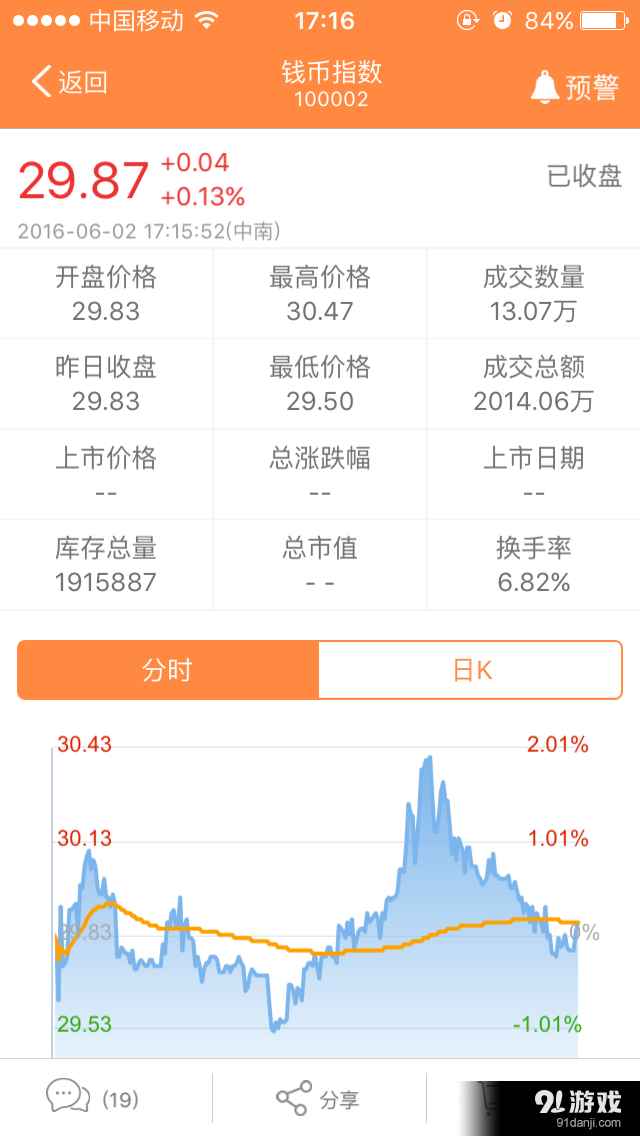
Task: Switch to the 日K chart tab
Action: (471, 670)
